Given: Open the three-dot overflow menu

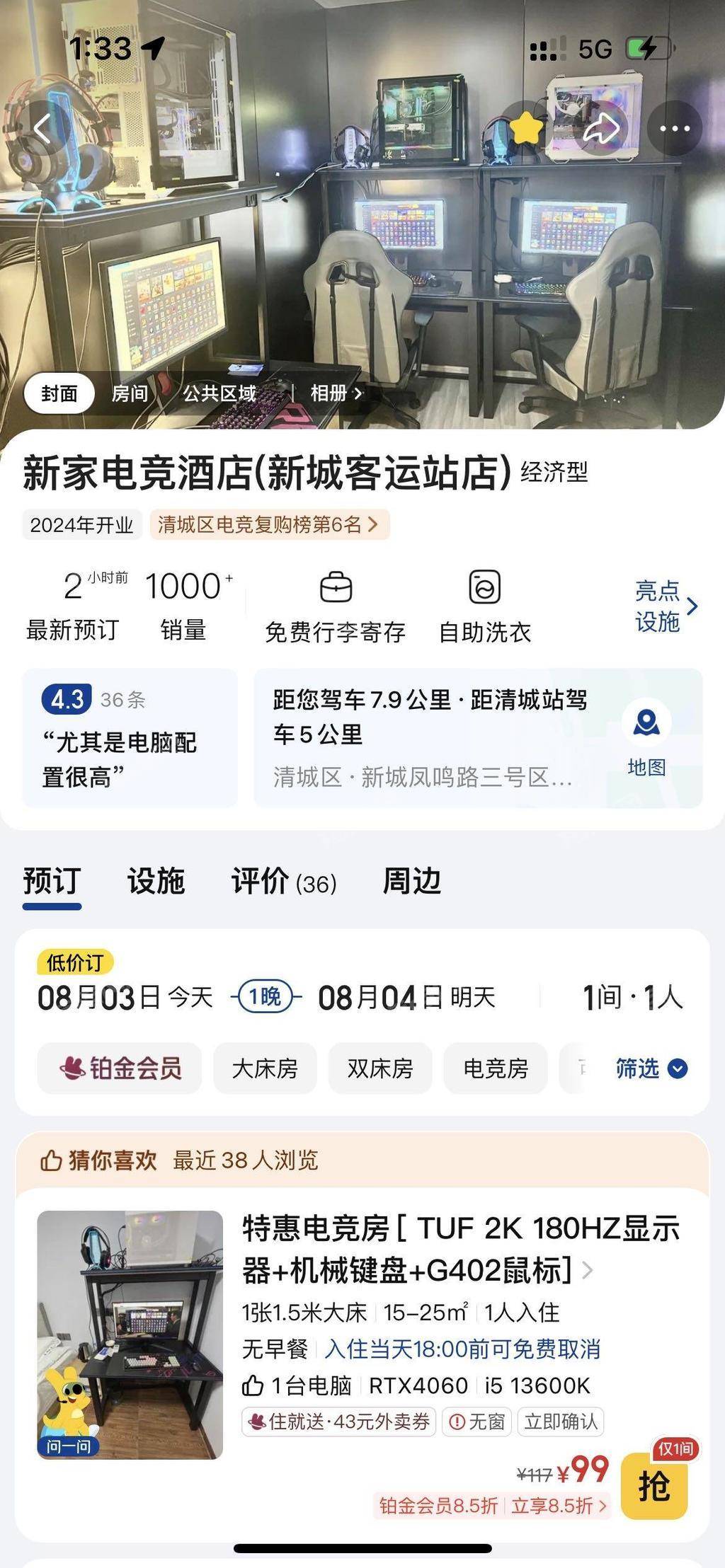Looking at the screenshot, I should pyautogui.click(x=674, y=128).
